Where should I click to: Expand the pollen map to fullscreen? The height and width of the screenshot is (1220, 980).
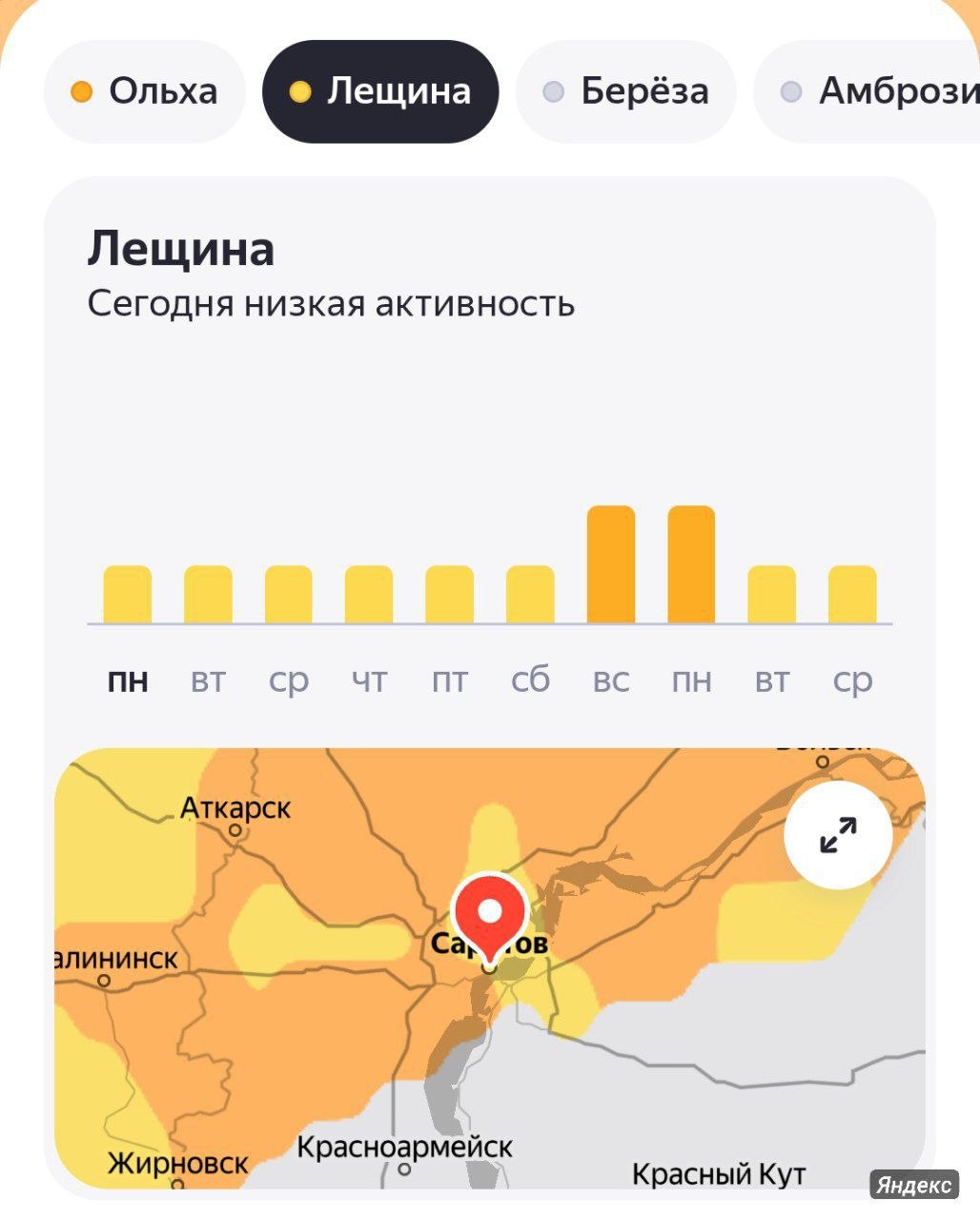tap(838, 835)
